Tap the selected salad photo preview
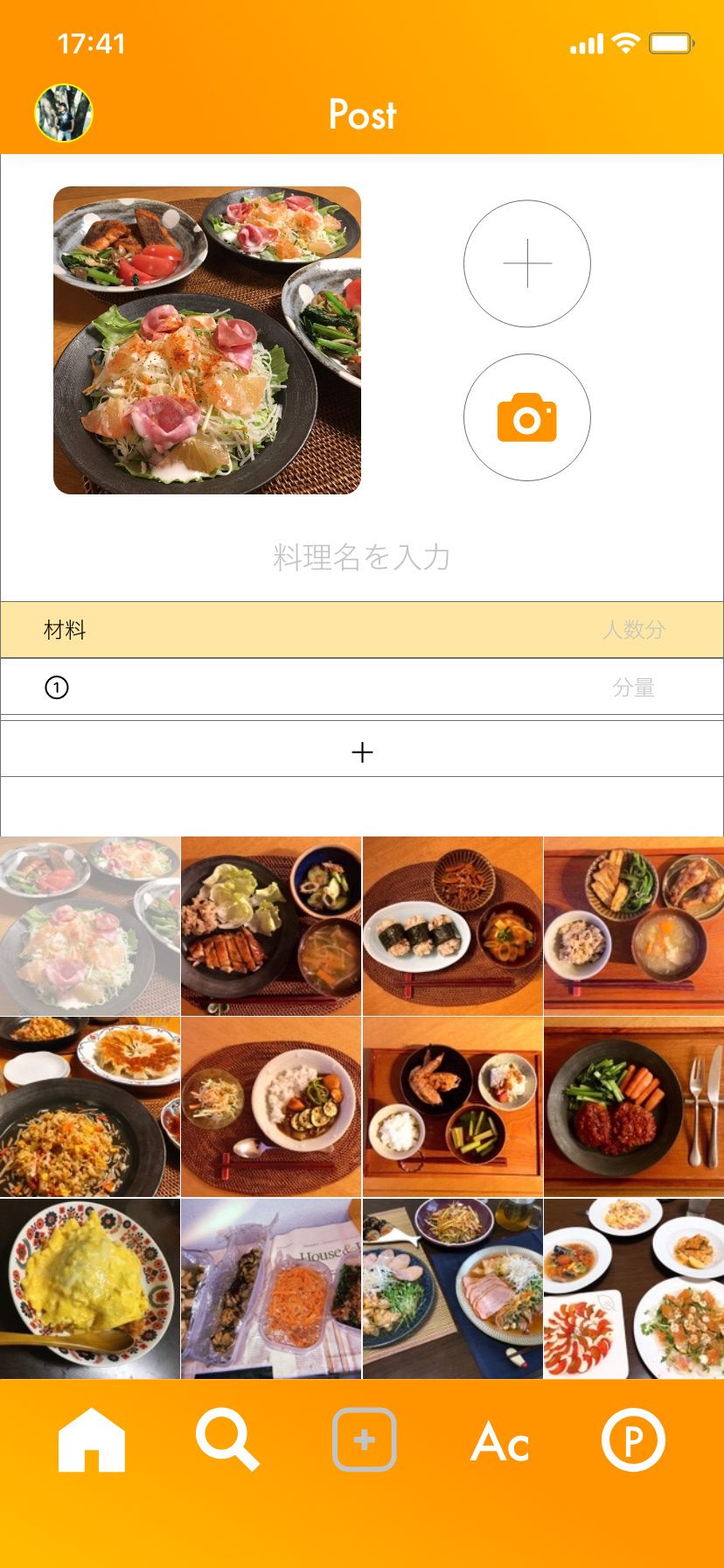Viewport: 724px width, 1568px height. tap(207, 340)
